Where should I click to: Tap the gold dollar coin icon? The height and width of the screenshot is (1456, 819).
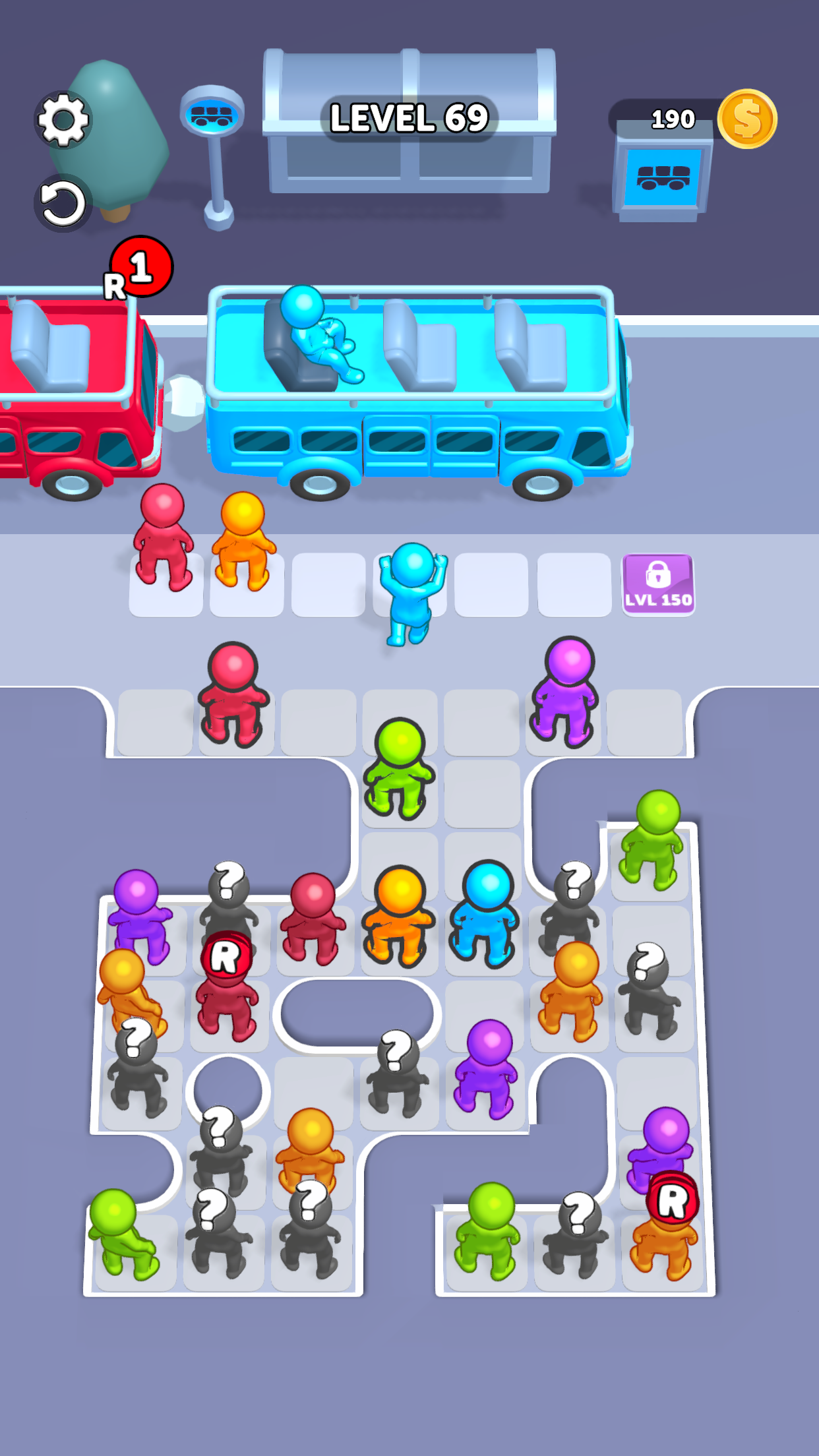[748, 117]
